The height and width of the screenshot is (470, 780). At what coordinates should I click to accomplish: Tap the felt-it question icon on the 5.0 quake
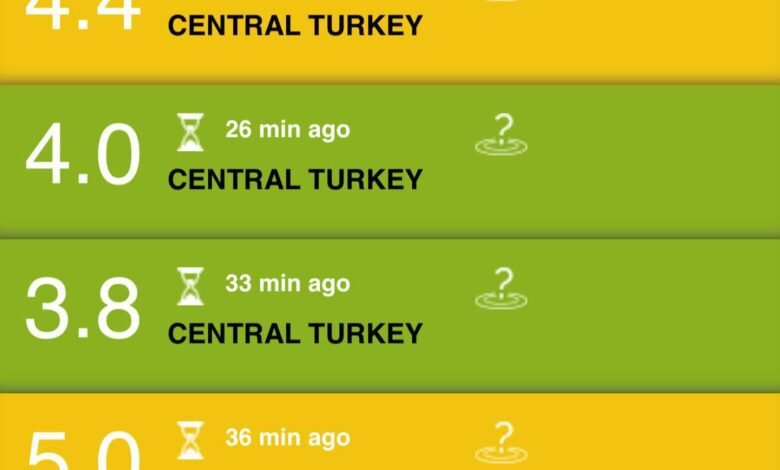pyautogui.click(x=502, y=442)
